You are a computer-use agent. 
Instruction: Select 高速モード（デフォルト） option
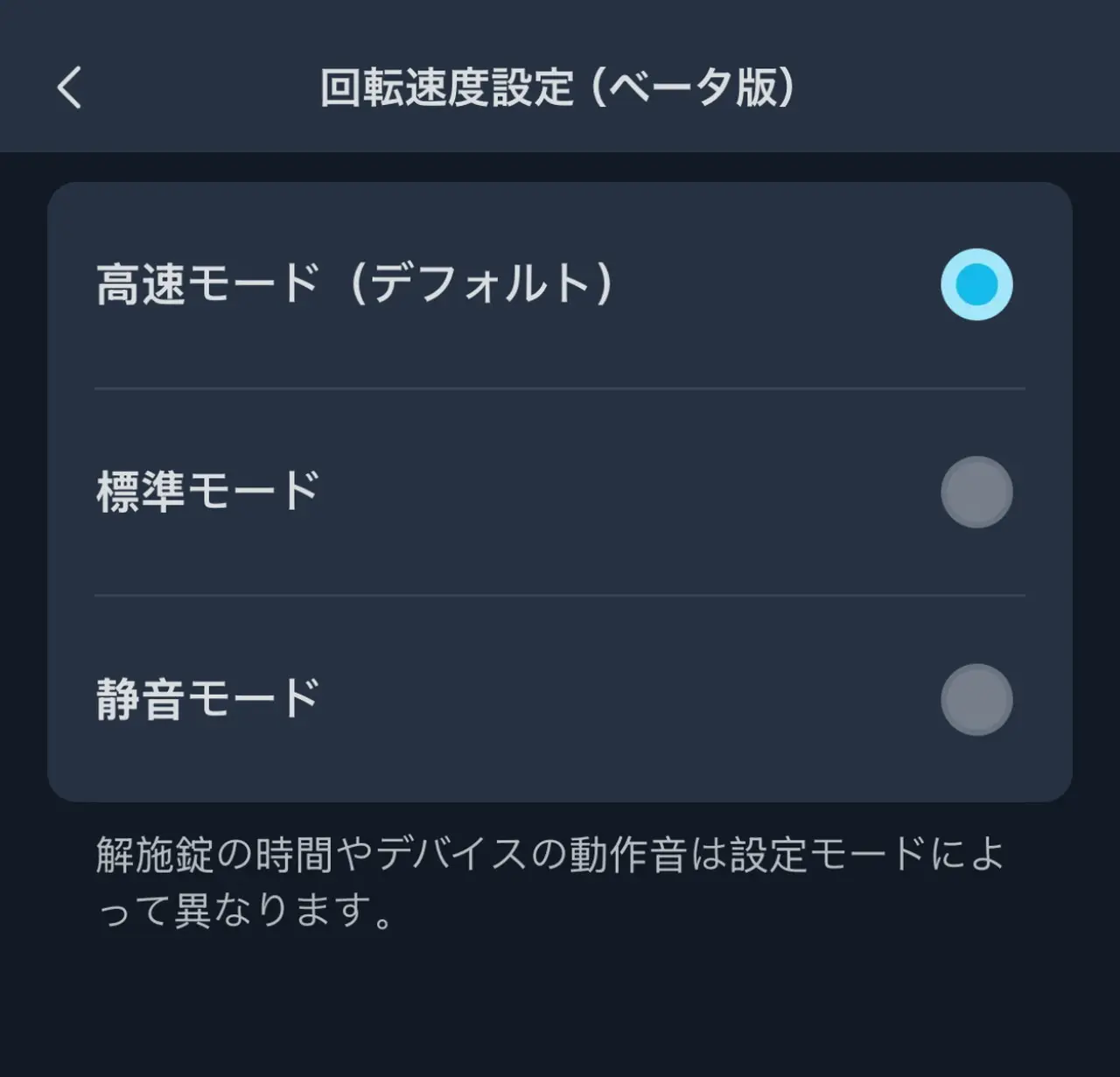pos(976,284)
